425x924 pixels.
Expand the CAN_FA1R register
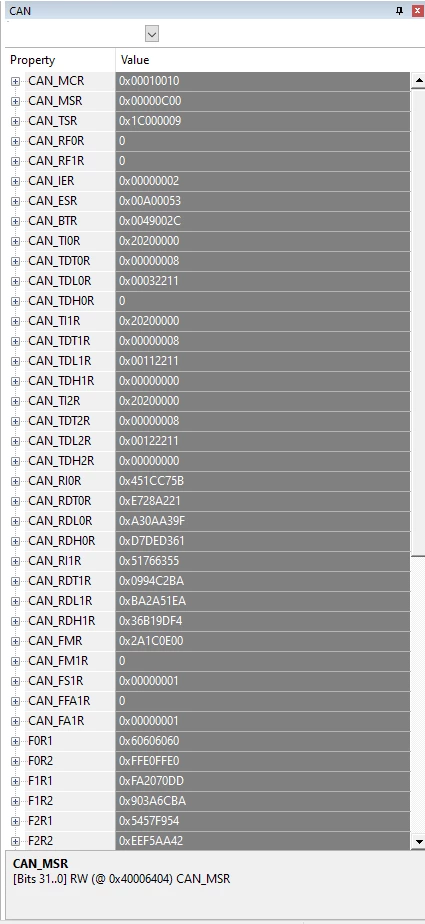coord(15,721)
